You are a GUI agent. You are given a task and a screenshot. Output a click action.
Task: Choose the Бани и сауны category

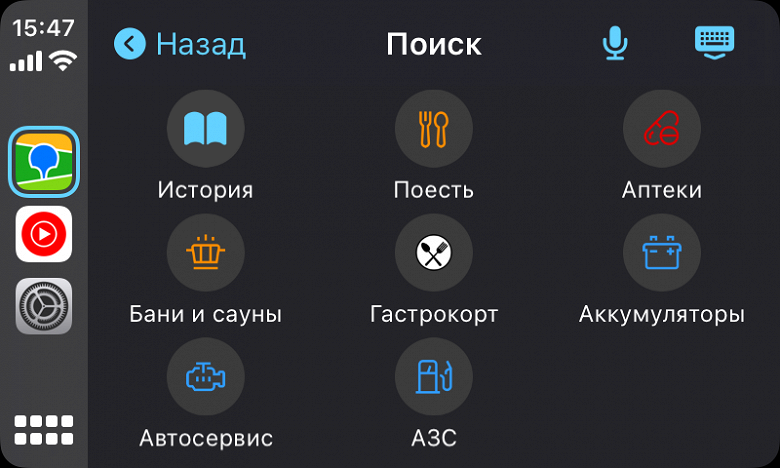[x=205, y=252]
